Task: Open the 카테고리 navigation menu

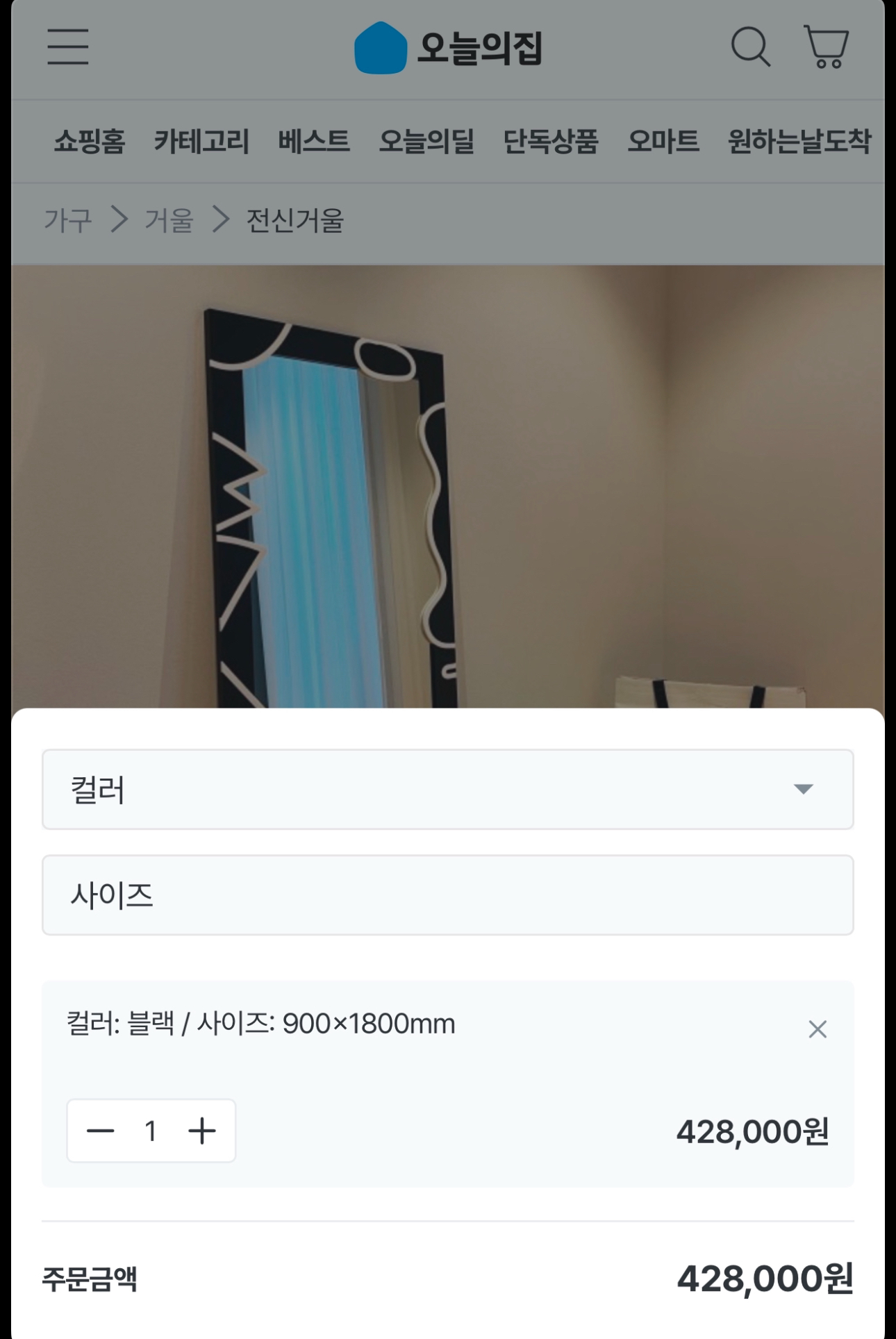Action: (204, 140)
